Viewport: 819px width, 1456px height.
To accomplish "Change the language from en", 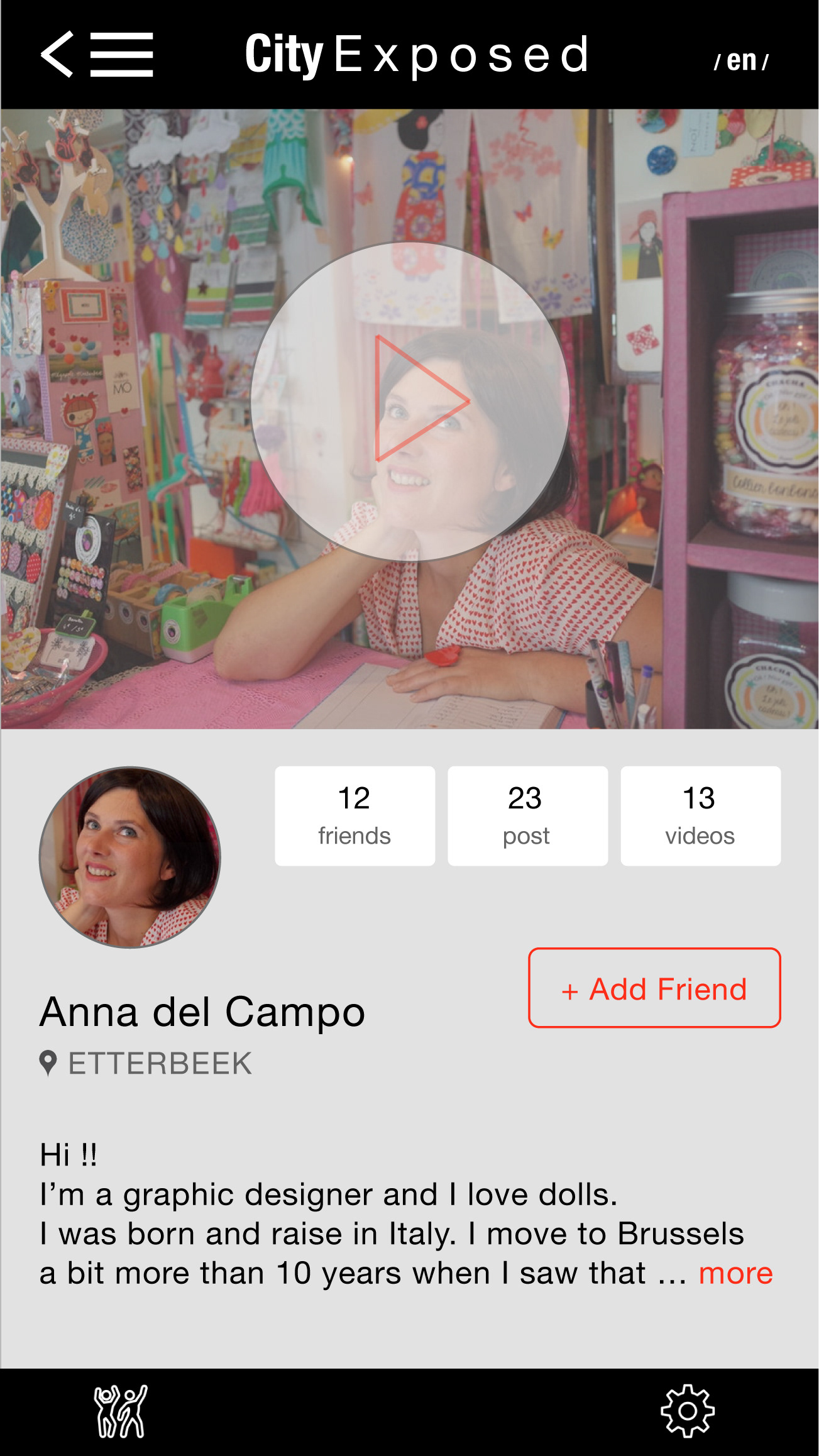I will click(x=741, y=61).
